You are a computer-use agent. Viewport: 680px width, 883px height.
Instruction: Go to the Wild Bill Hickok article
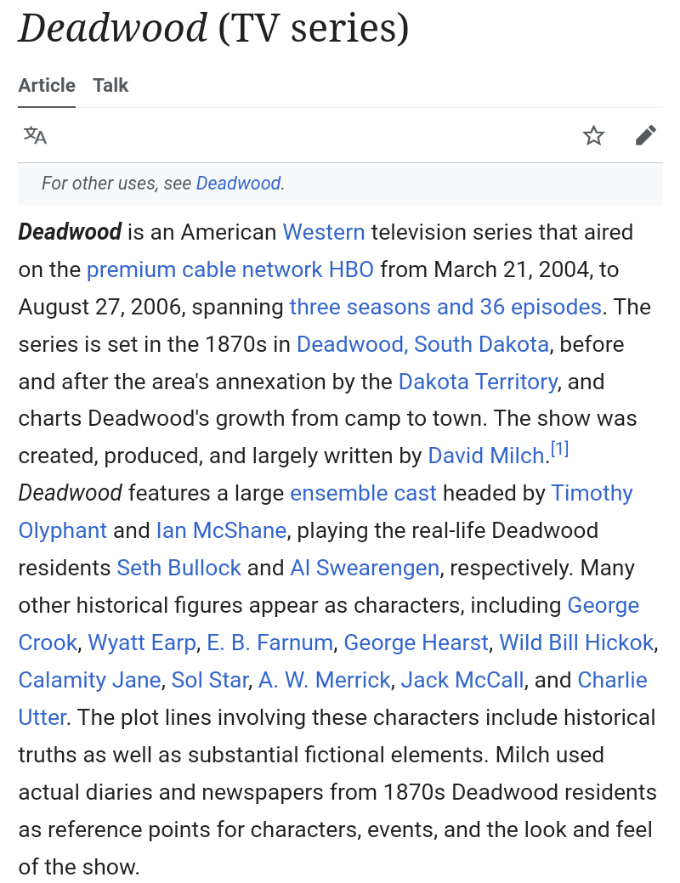click(x=577, y=642)
